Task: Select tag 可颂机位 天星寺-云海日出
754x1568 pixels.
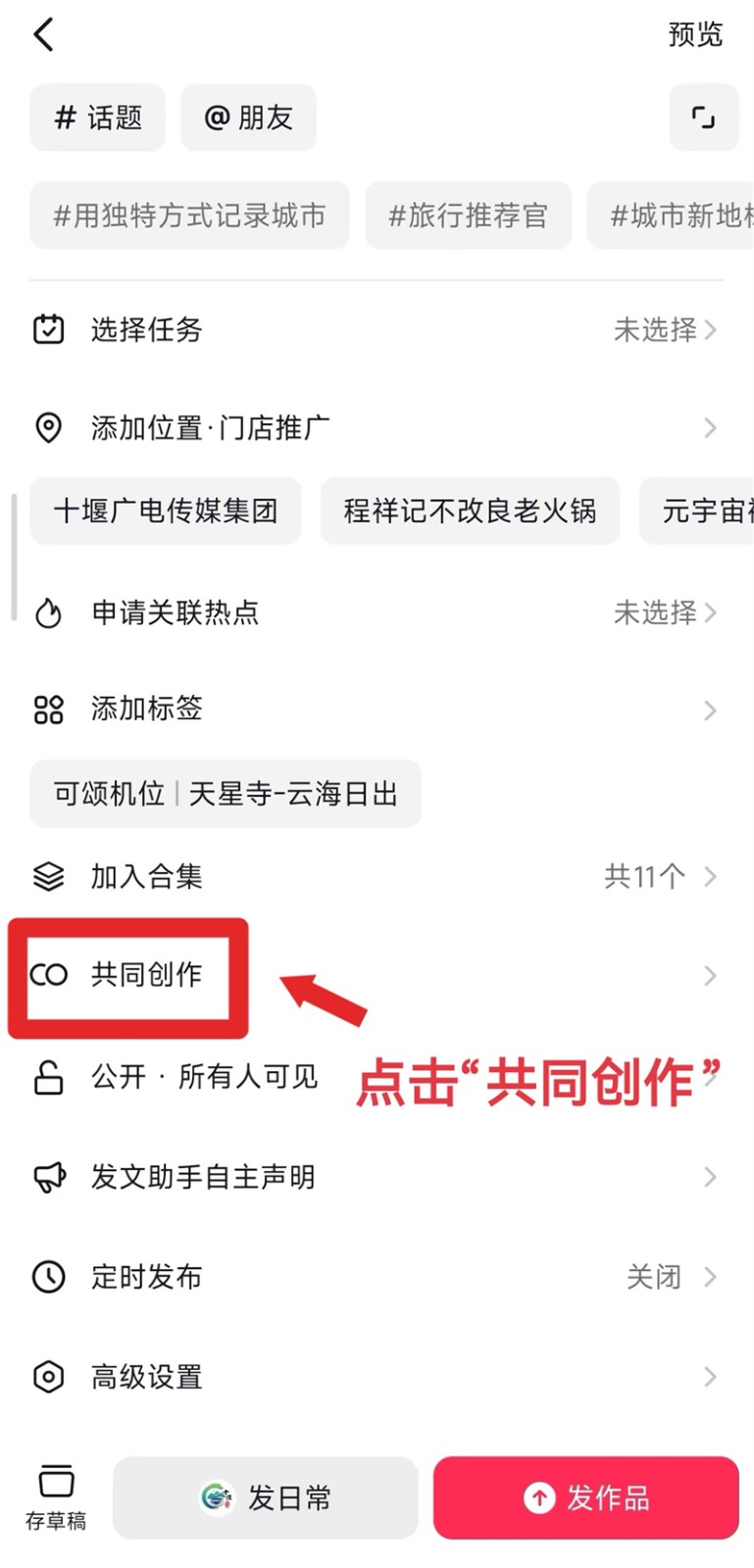Action: pos(226,793)
